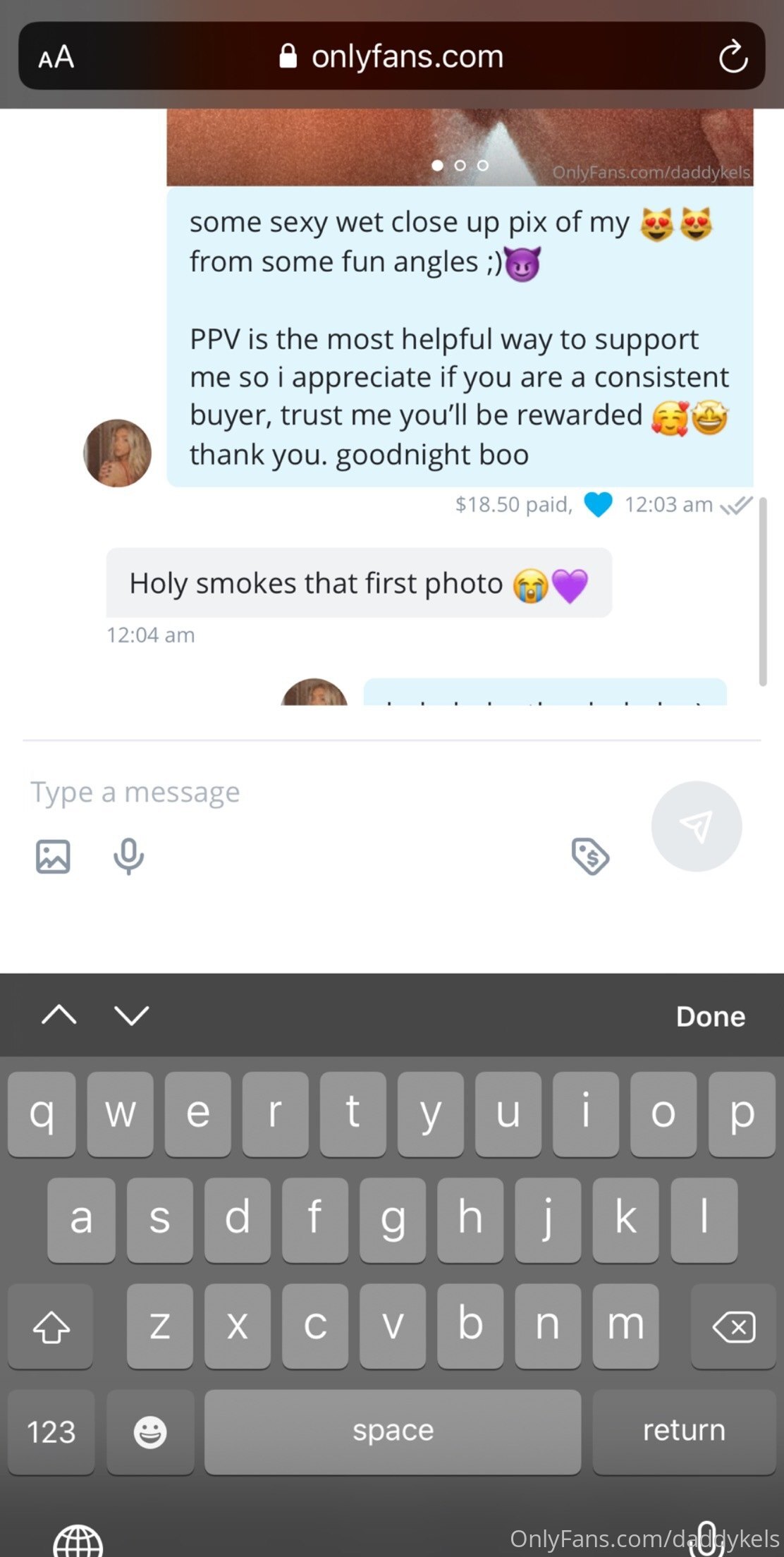
Task: Reload the onlyfans.com page
Action: point(733,57)
